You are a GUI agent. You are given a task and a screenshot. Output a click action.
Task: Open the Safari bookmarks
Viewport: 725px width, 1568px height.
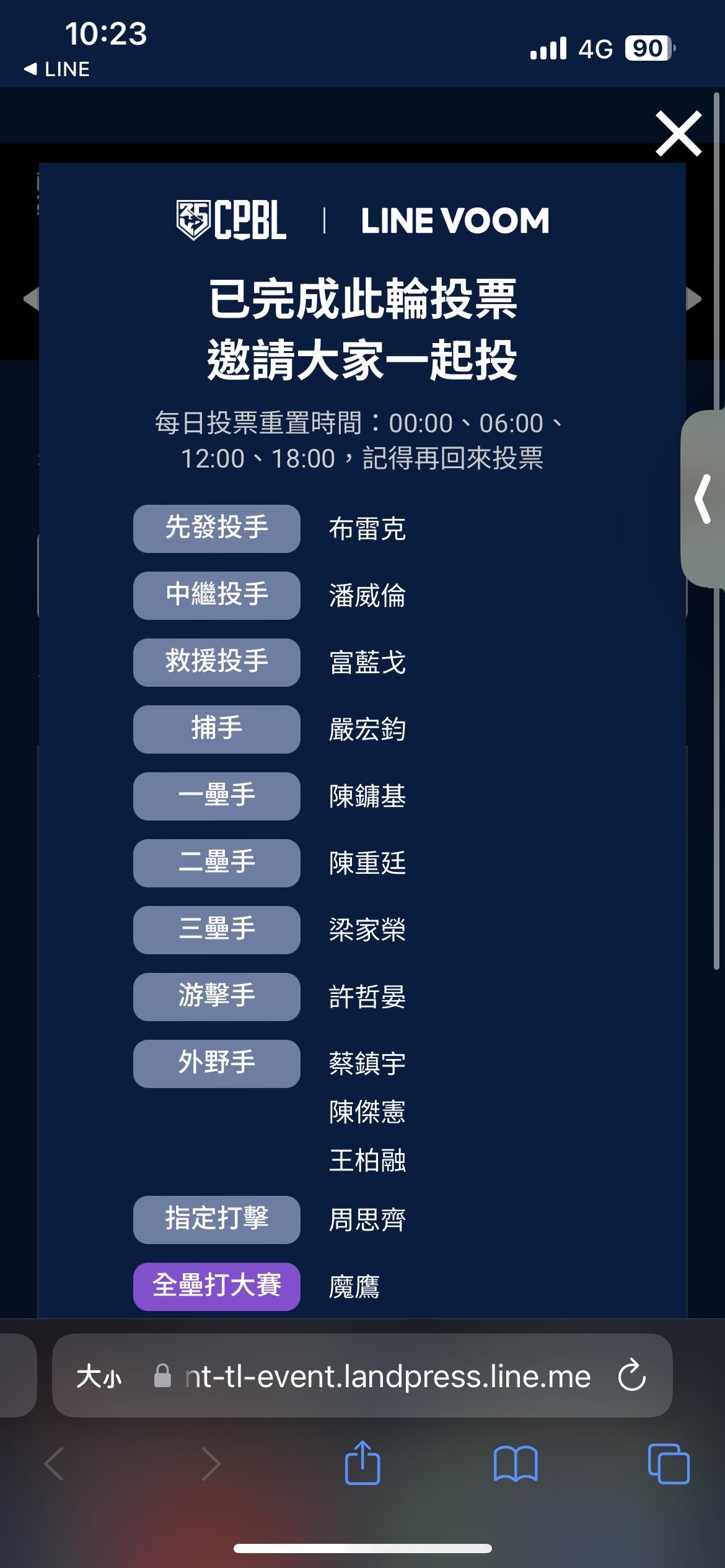pos(516,1464)
